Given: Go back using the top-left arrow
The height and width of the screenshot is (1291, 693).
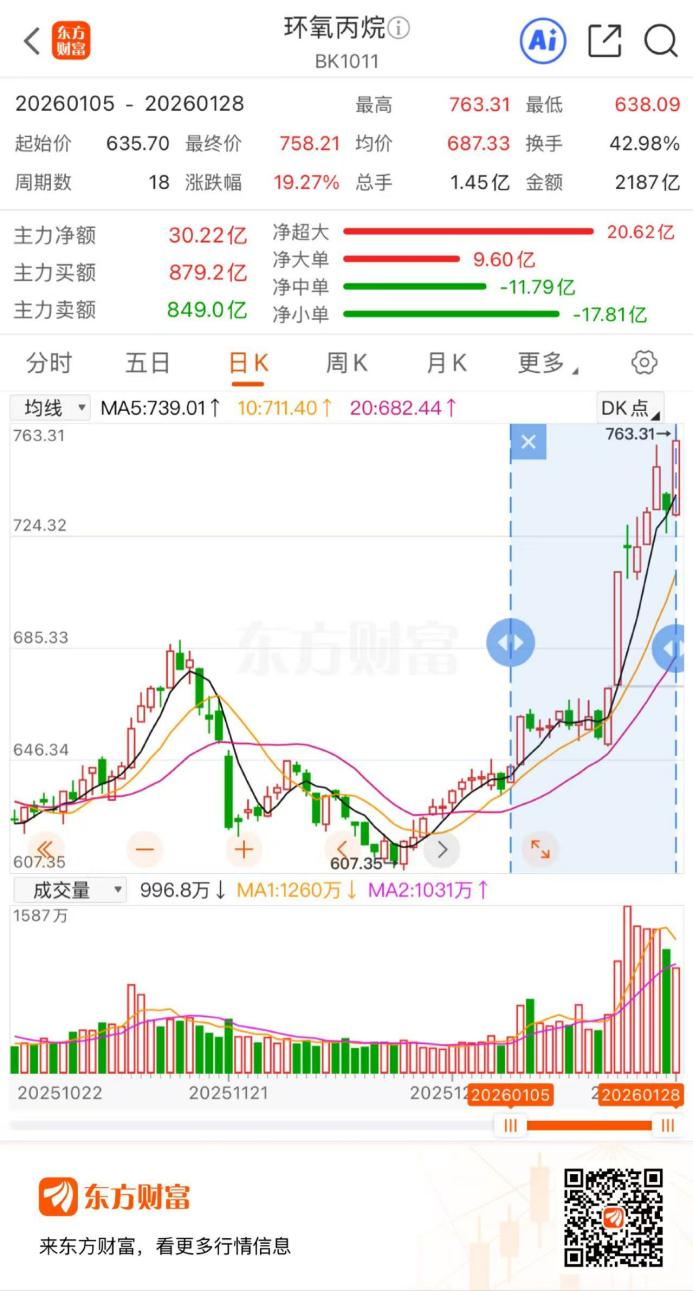Looking at the screenshot, I should (x=32, y=42).
